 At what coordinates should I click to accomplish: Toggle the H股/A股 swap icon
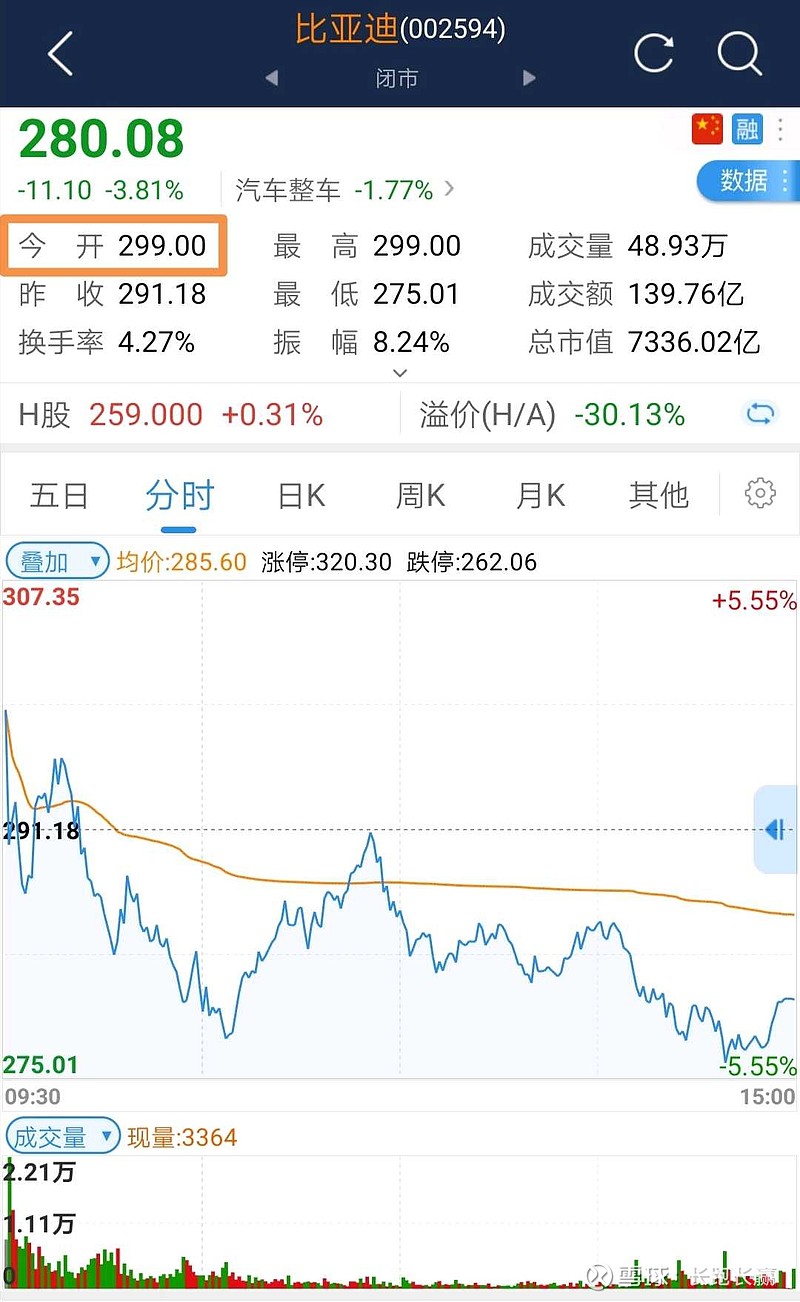(761, 413)
